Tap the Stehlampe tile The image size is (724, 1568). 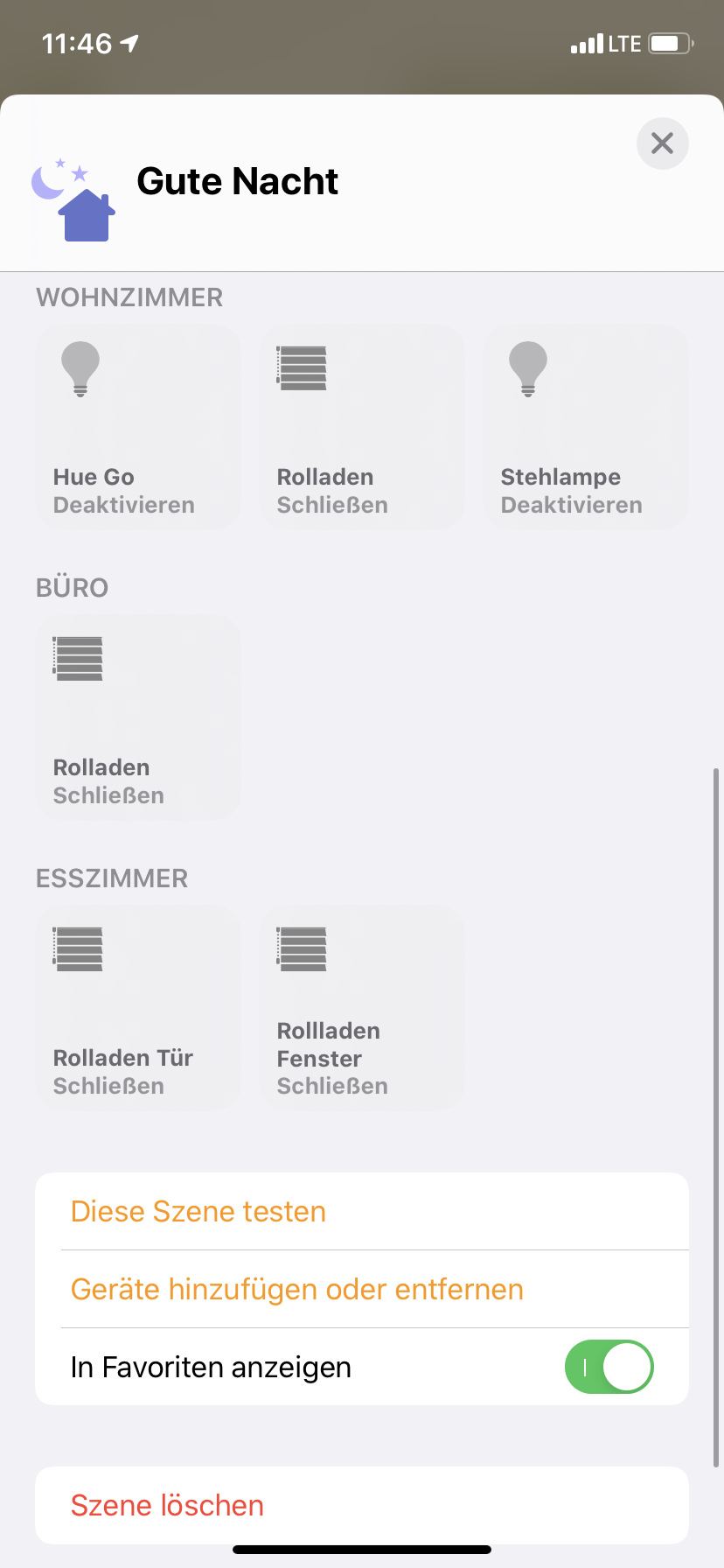[586, 427]
